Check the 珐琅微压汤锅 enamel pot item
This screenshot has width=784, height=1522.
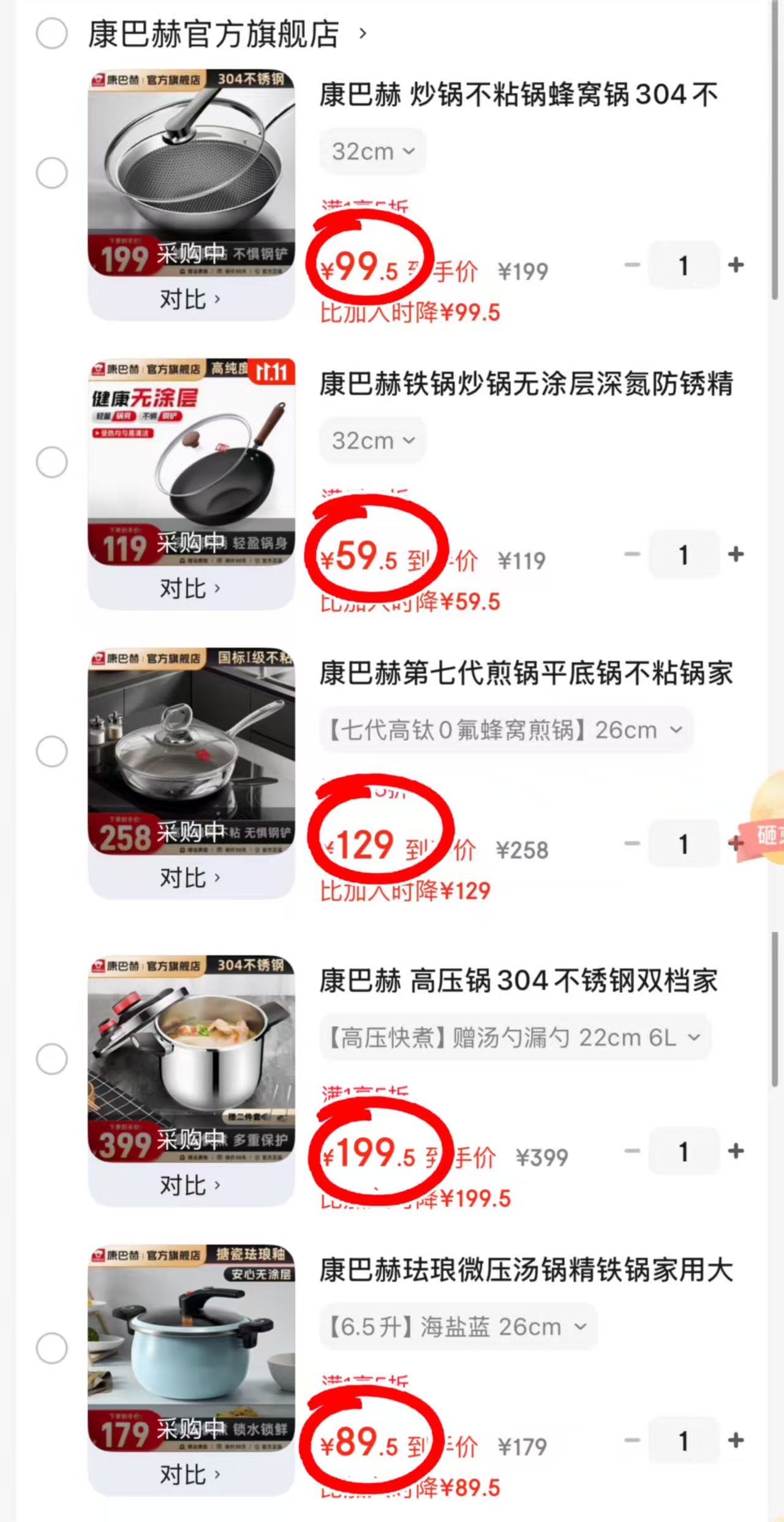click(x=52, y=1348)
